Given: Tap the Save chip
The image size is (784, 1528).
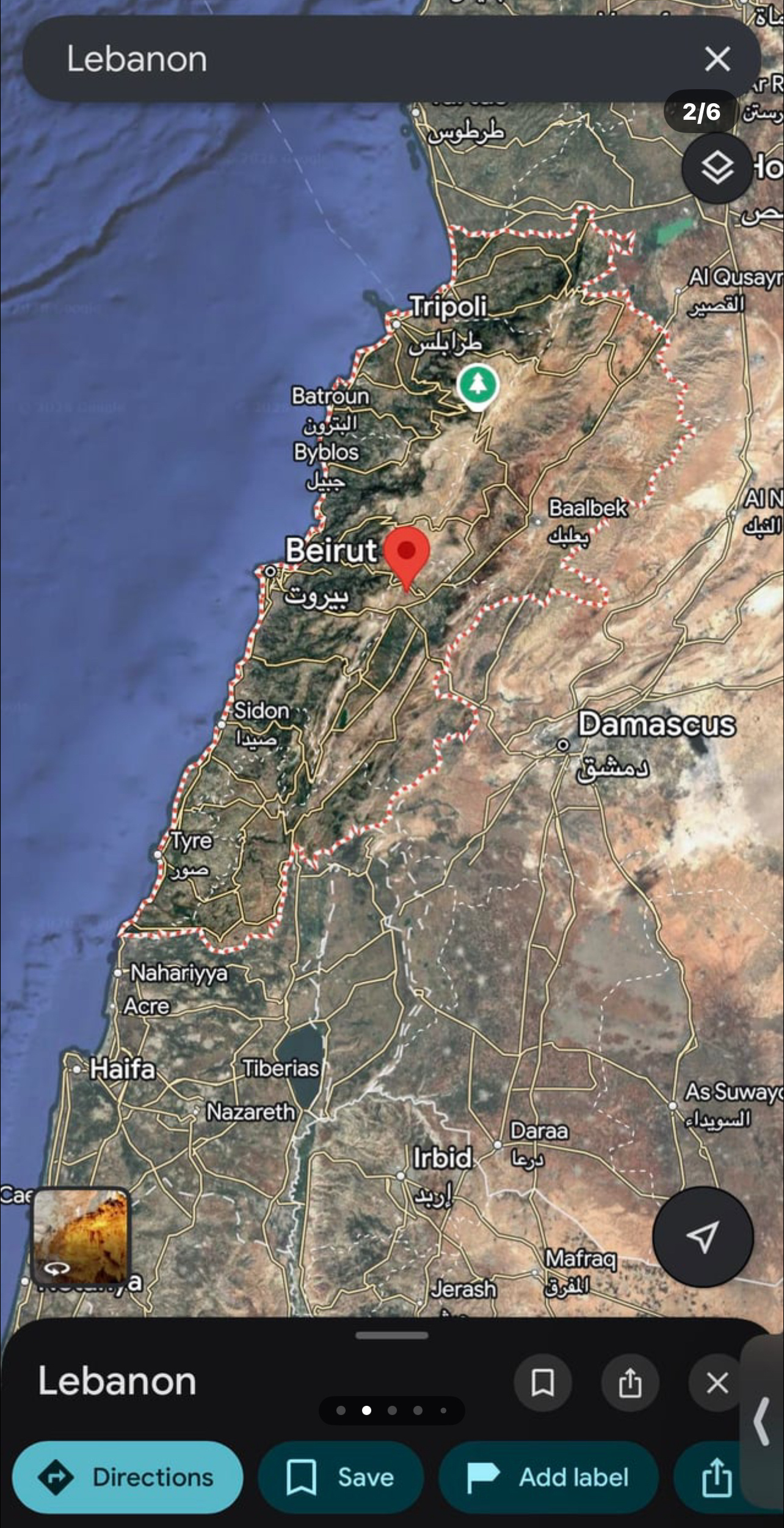Looking at the screenshot, I should click(341, 1477).
